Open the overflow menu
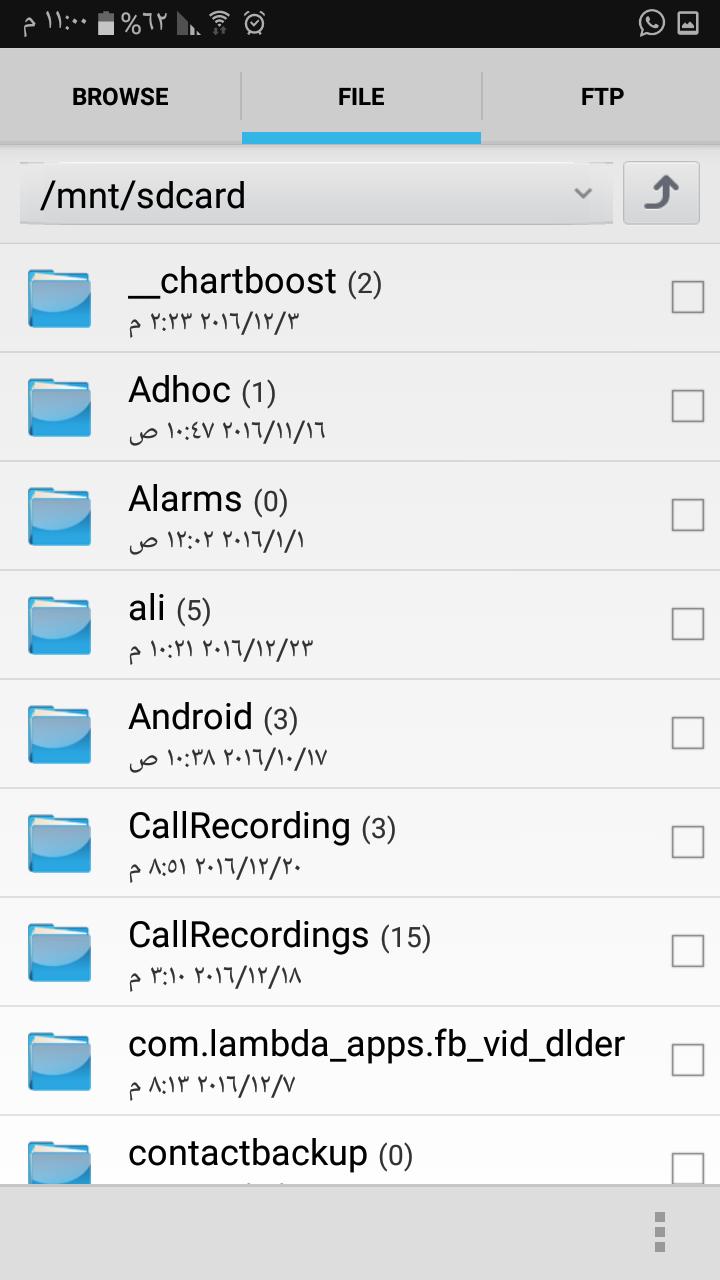Image resolution: width=720 pixels, height=1280 pixels. pyautogui.click(x=659, y=1231)
